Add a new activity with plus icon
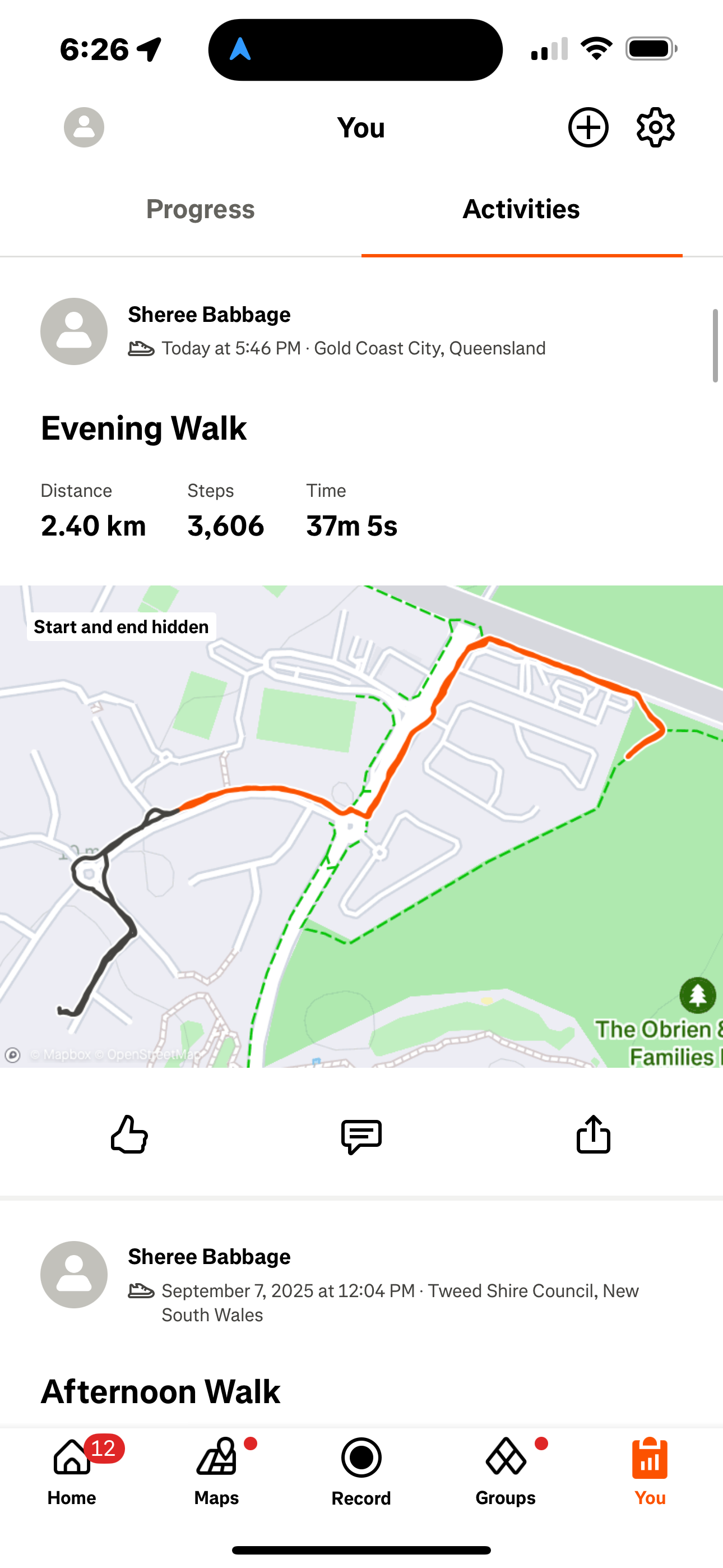The height and width of the screenshot is (1568, 723). coord(588,127)
